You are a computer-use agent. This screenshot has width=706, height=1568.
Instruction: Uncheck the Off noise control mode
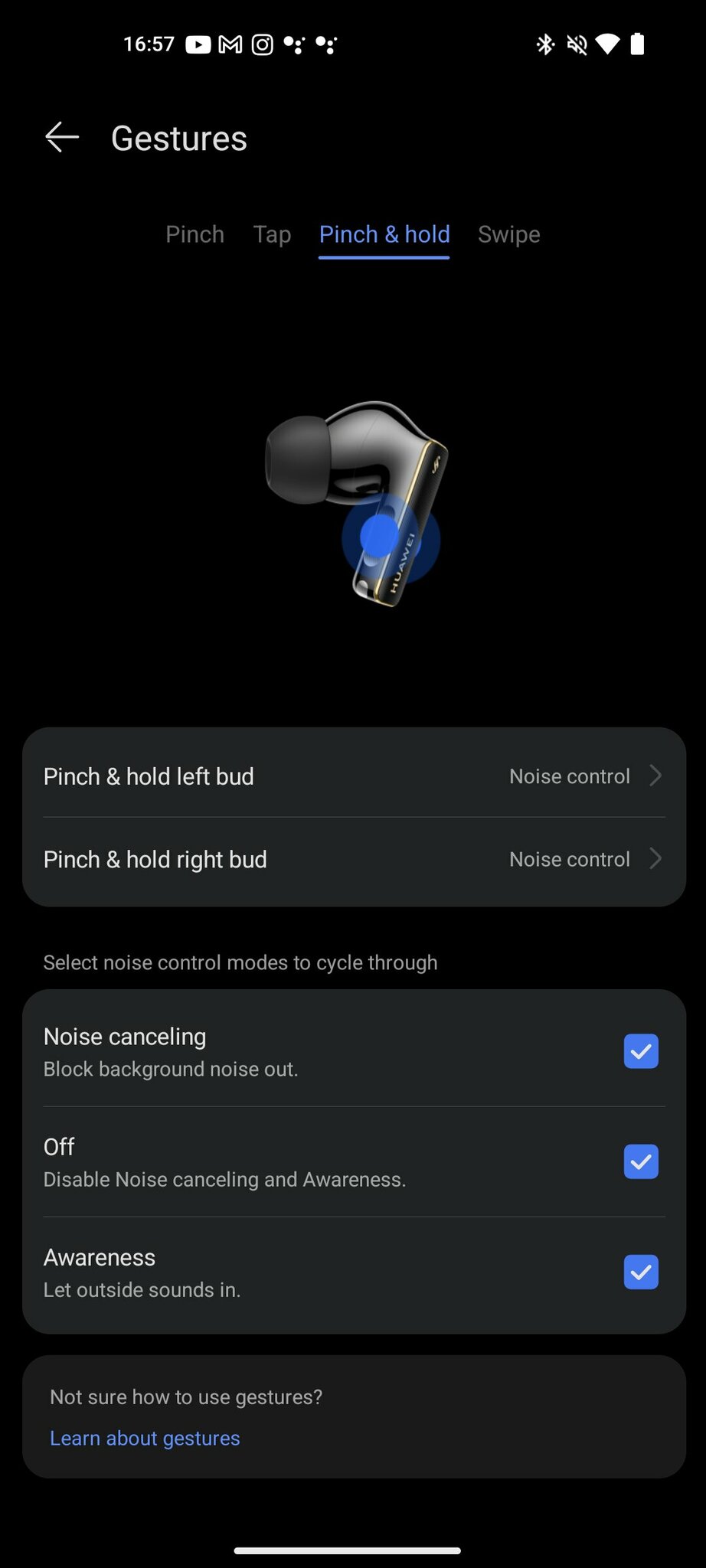(640, 1161)
